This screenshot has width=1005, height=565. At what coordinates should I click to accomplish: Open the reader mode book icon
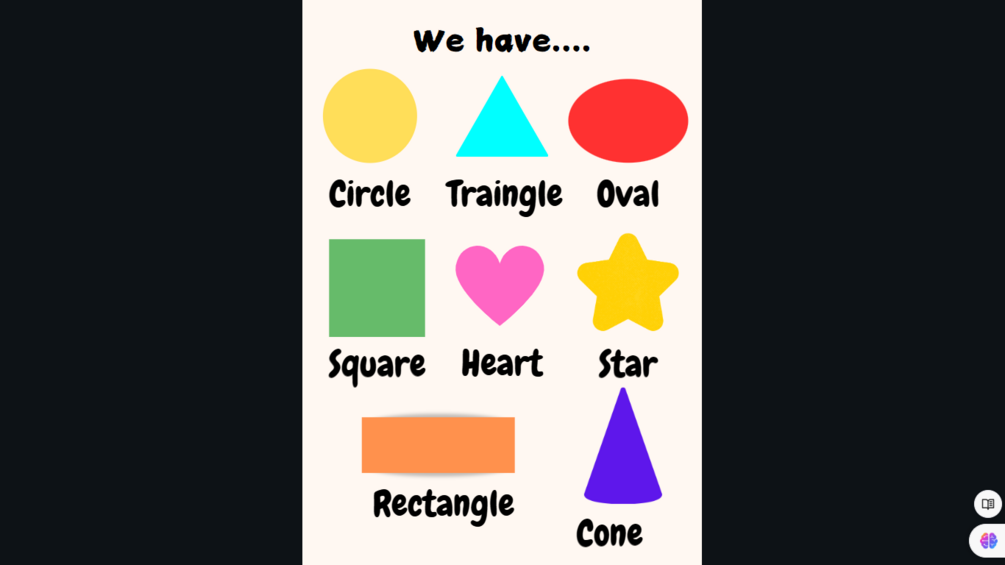(x=987, y=504)
